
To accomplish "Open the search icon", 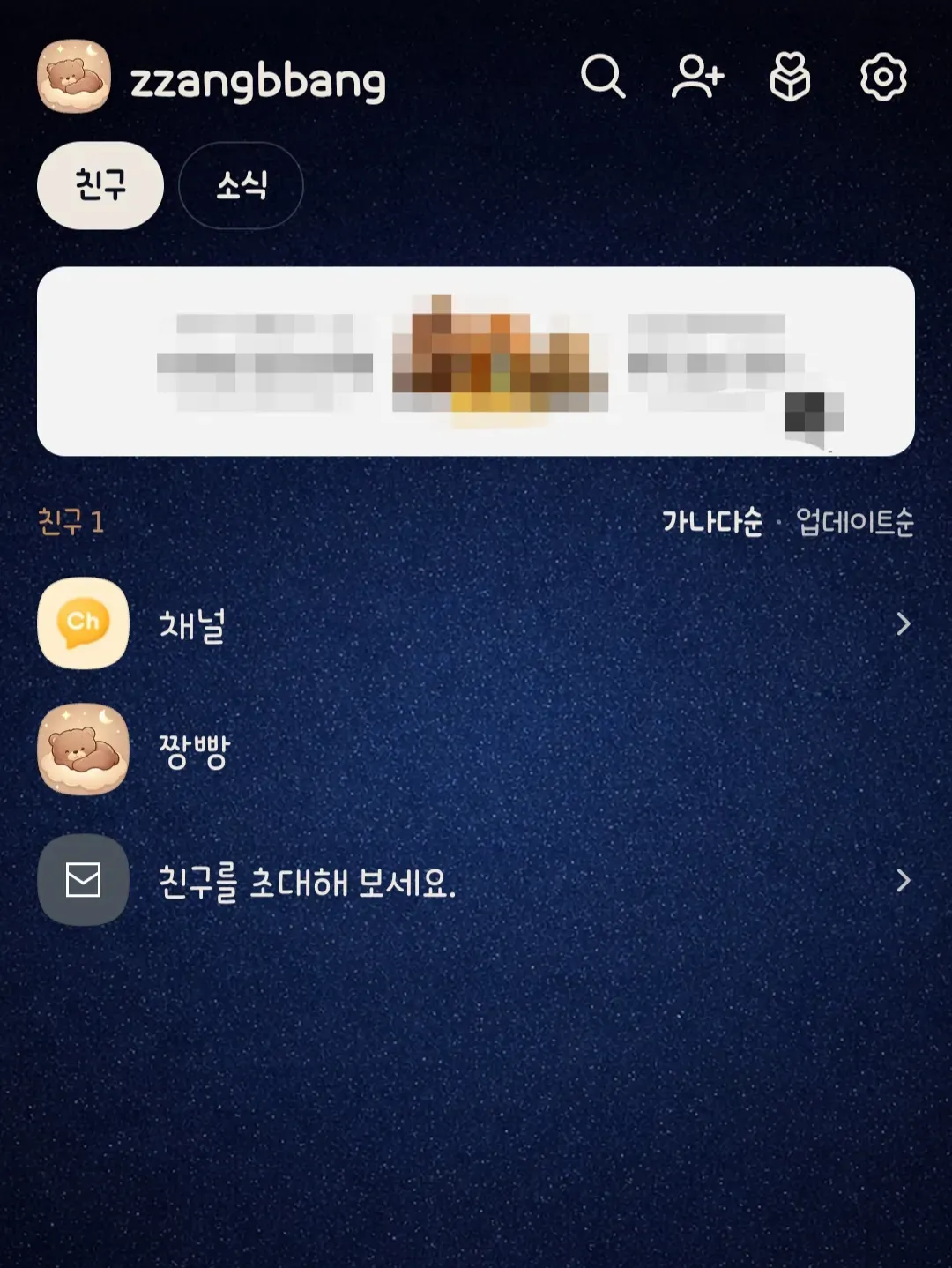I will (603, 79).
